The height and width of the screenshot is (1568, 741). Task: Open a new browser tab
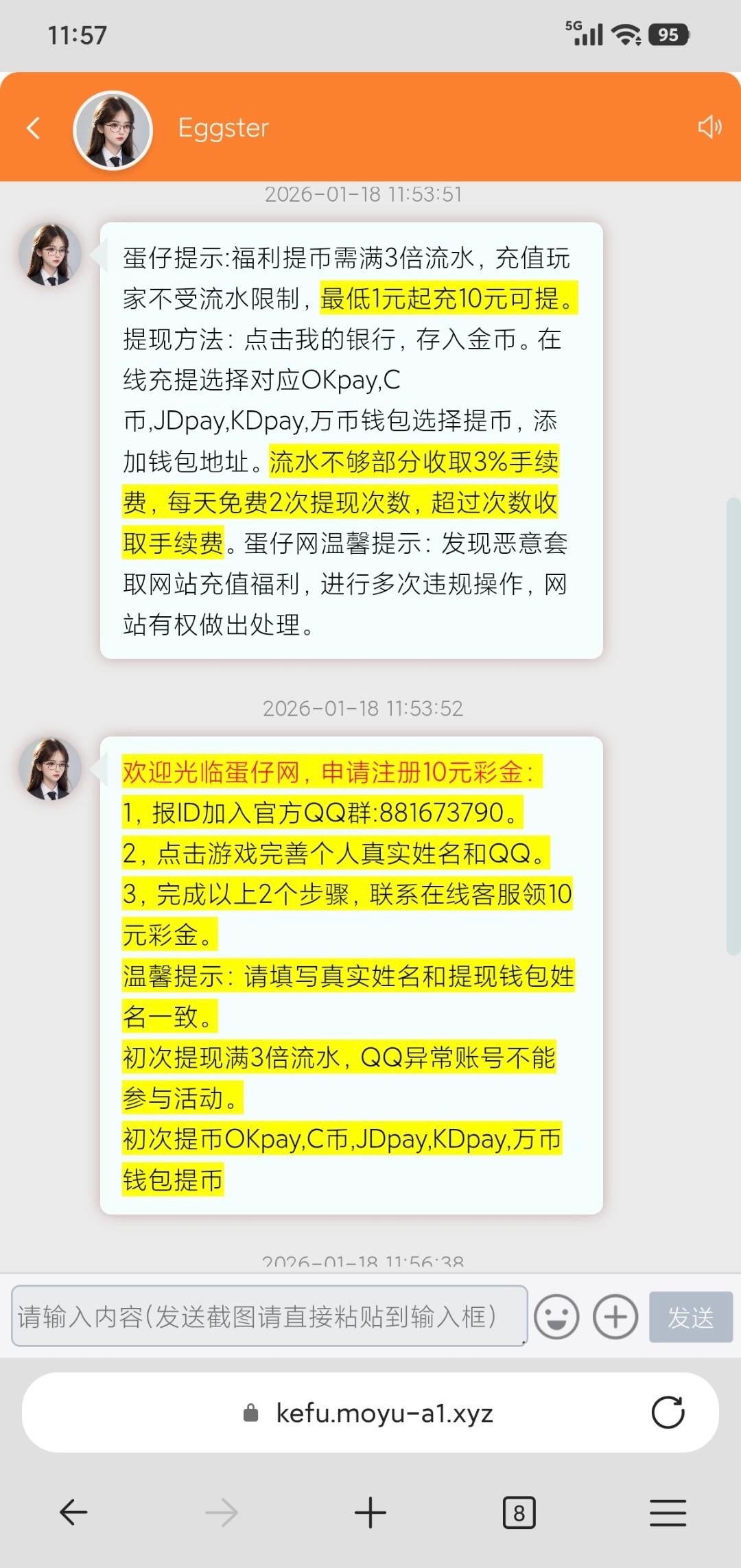point(370,1512)
